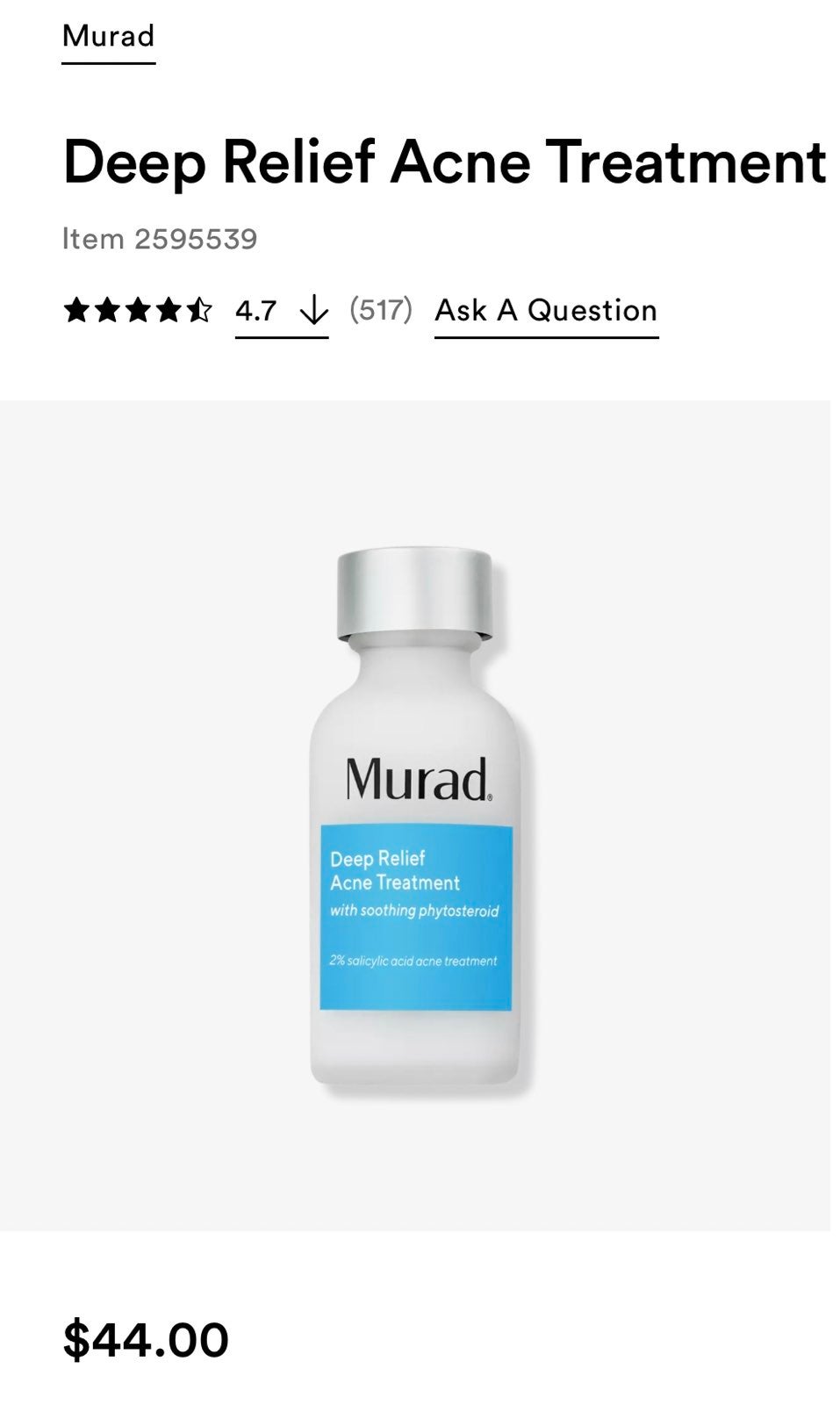This screenshot has height=1405, width=840.
Task: Tap the Ask A Question link
Action: [546, 311]
